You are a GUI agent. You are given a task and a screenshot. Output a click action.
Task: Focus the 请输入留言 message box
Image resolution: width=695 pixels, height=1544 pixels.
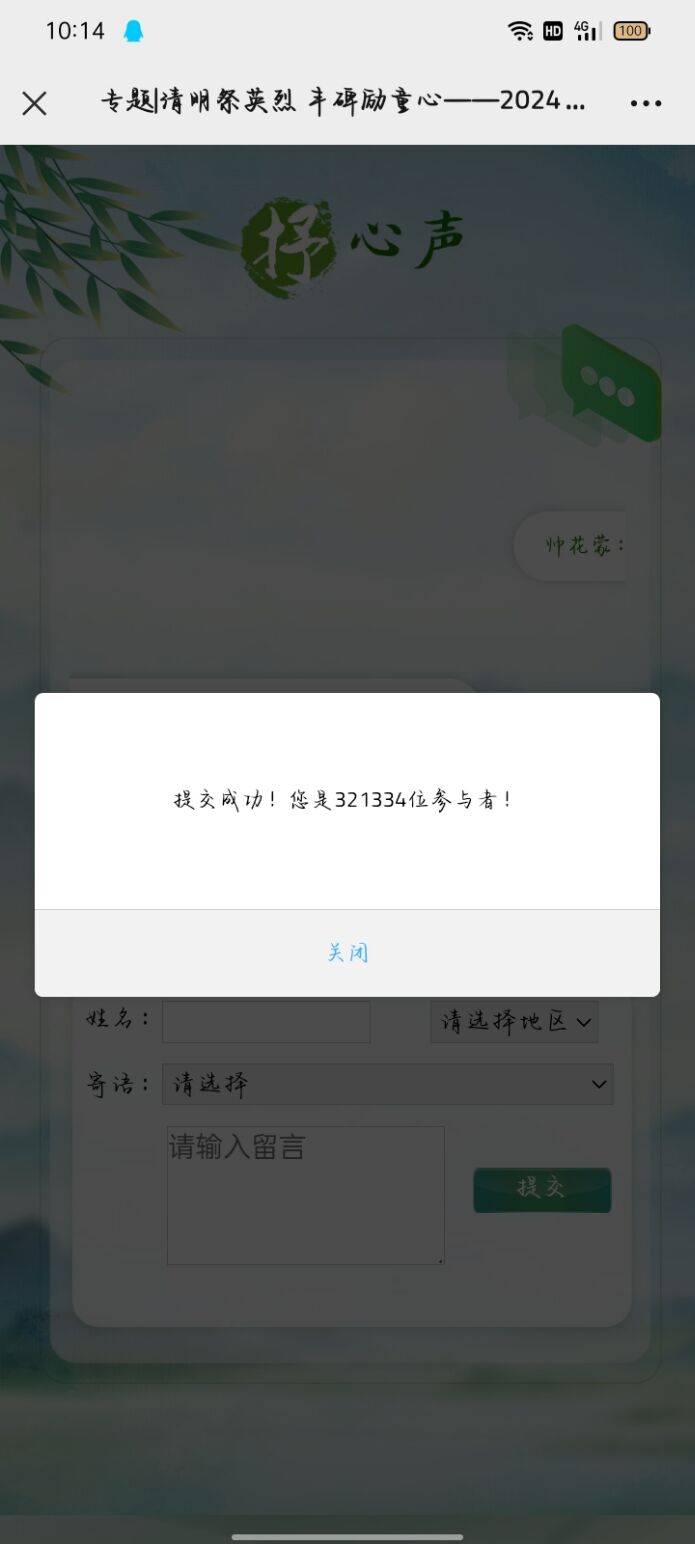pyautogui.click(x=305, y=1195)
